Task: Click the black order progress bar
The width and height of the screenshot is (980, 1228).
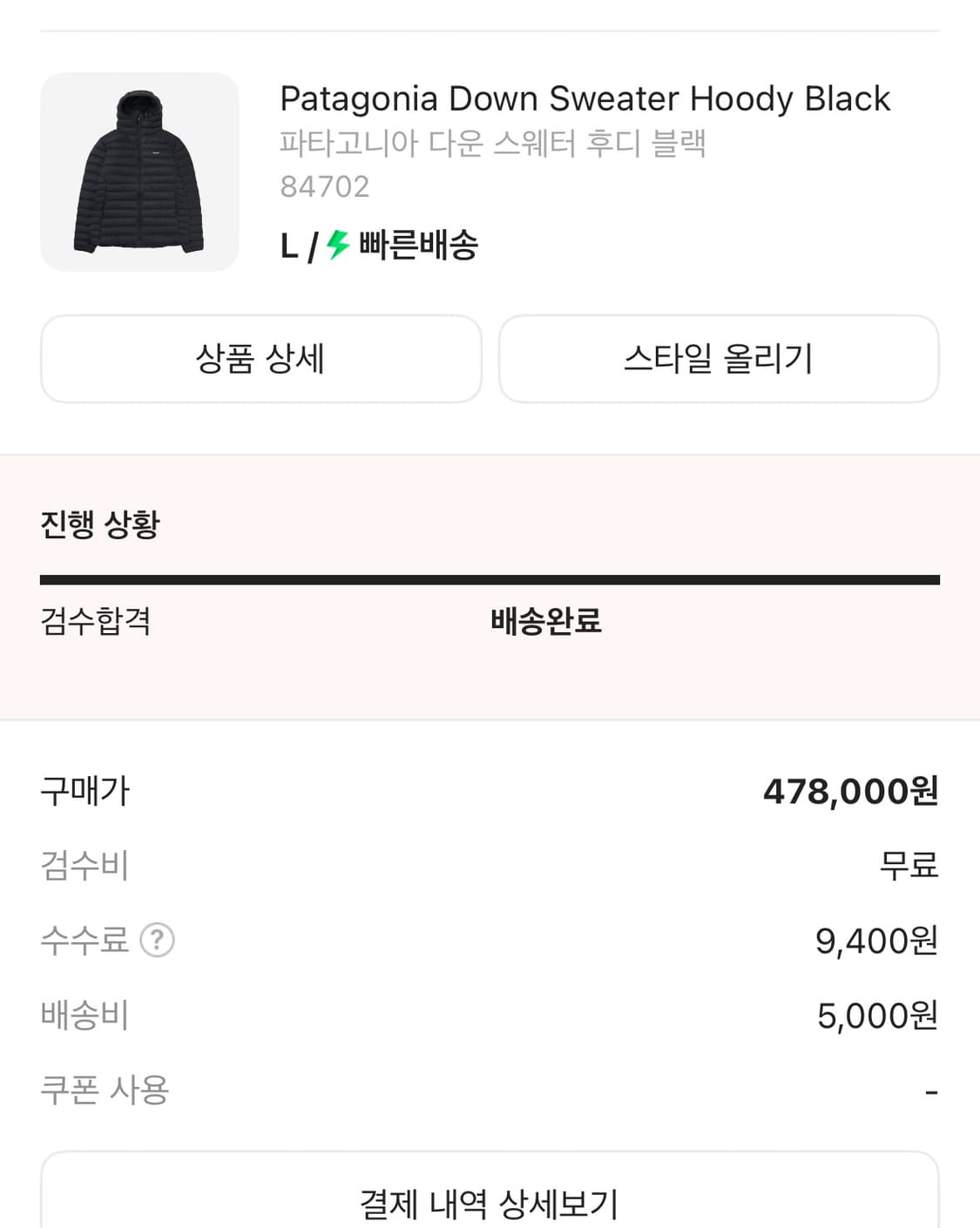Action: click(490, 577)
